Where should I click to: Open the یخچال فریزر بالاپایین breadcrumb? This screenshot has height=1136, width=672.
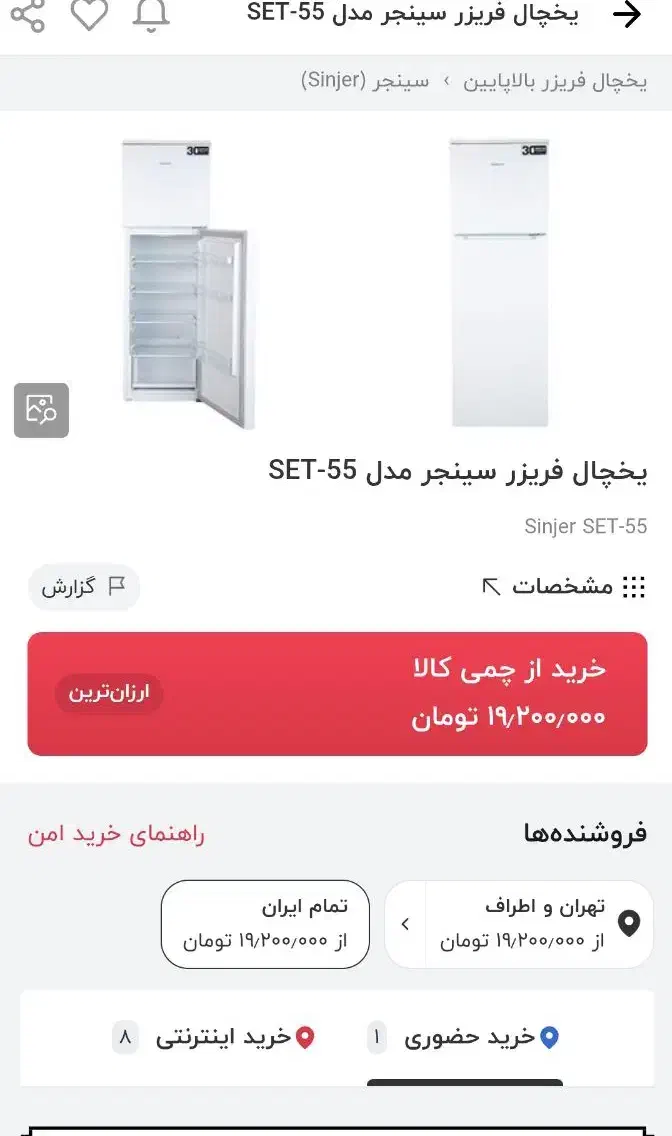555,82
